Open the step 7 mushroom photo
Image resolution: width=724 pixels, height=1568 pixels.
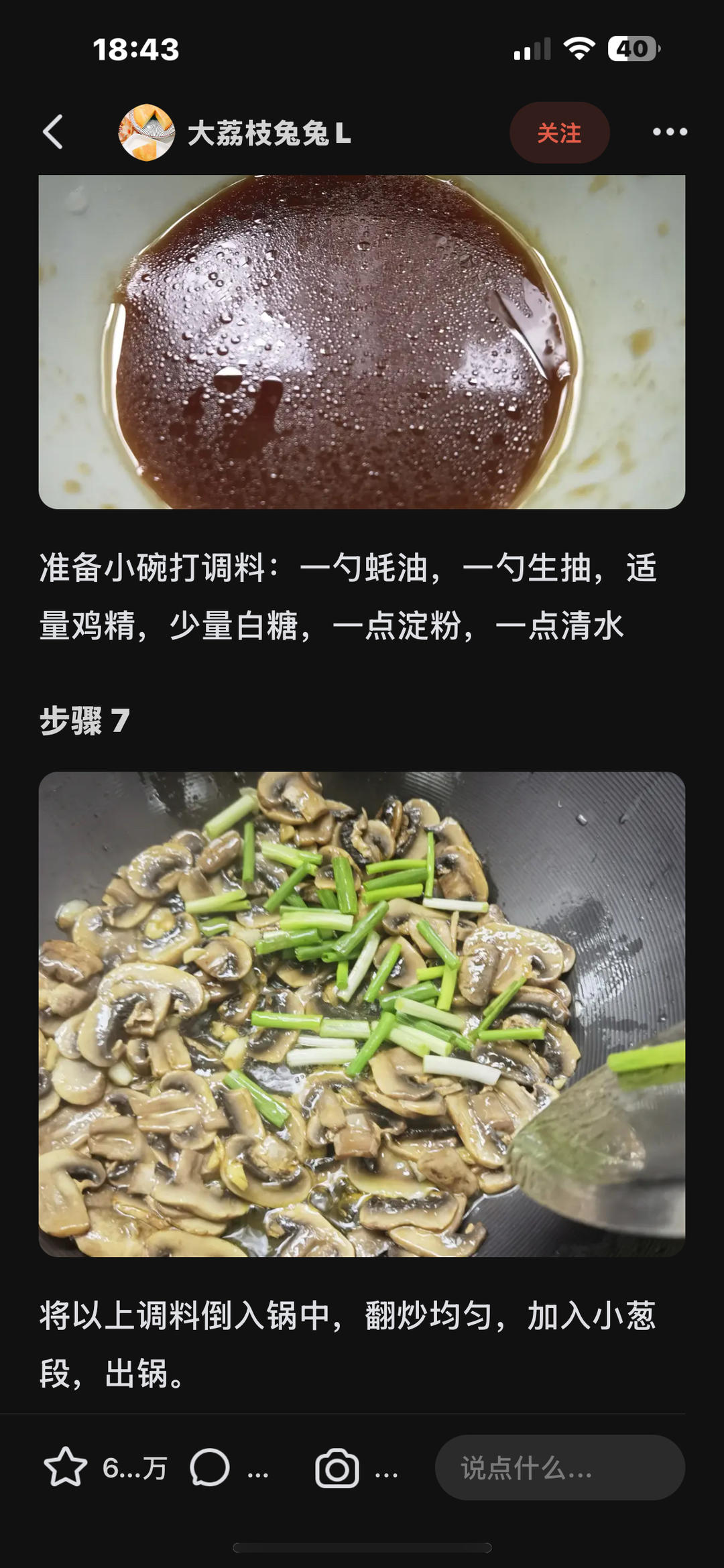362,1014
